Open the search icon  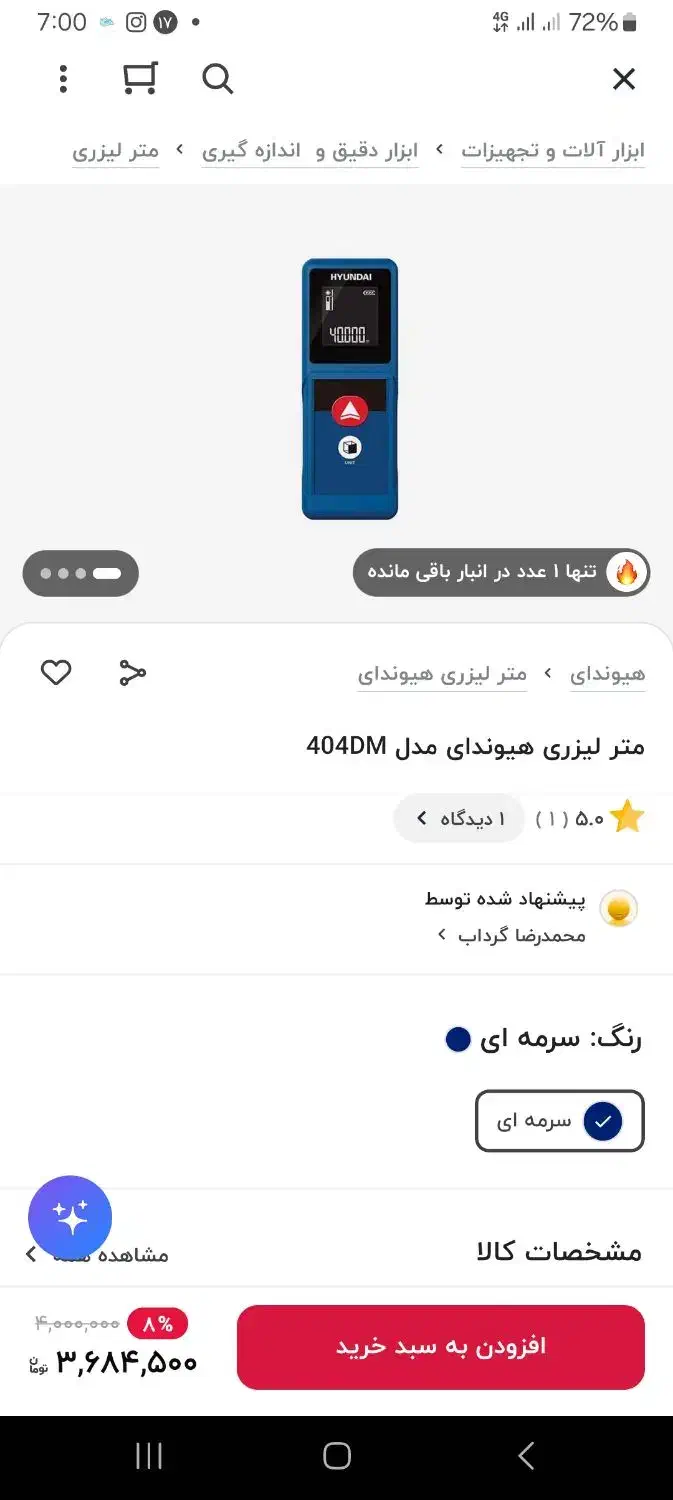tap(217, 78)
